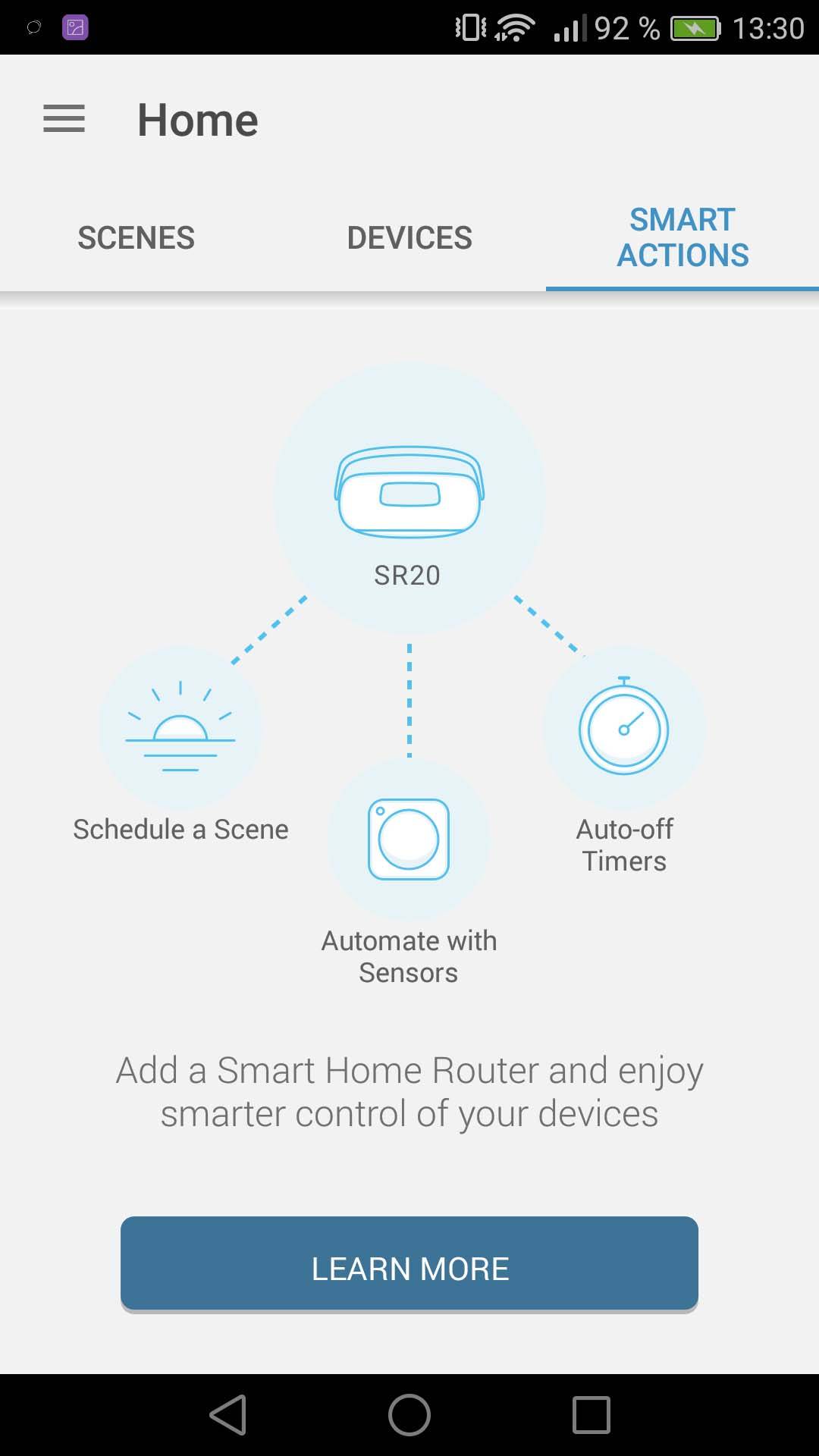Switch to the Devices tab

tap(409, 238)
